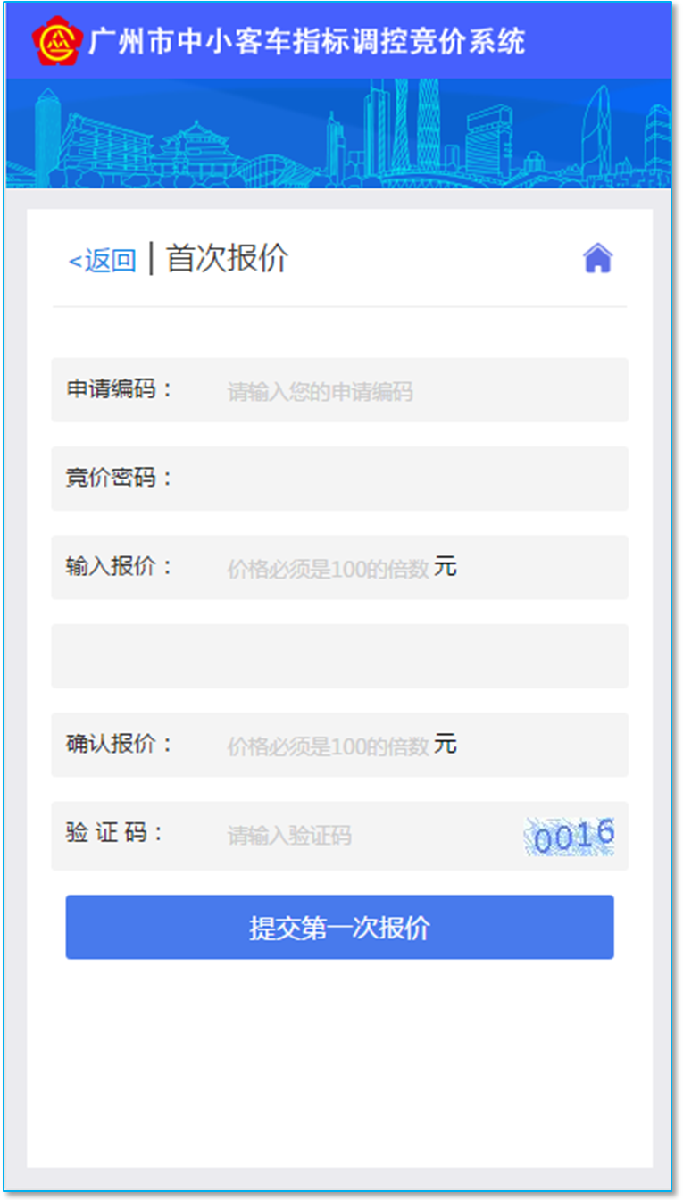683x1200 pixels.
Task: Tap the 竞价密码 password field
Action: tap(400, 479)
